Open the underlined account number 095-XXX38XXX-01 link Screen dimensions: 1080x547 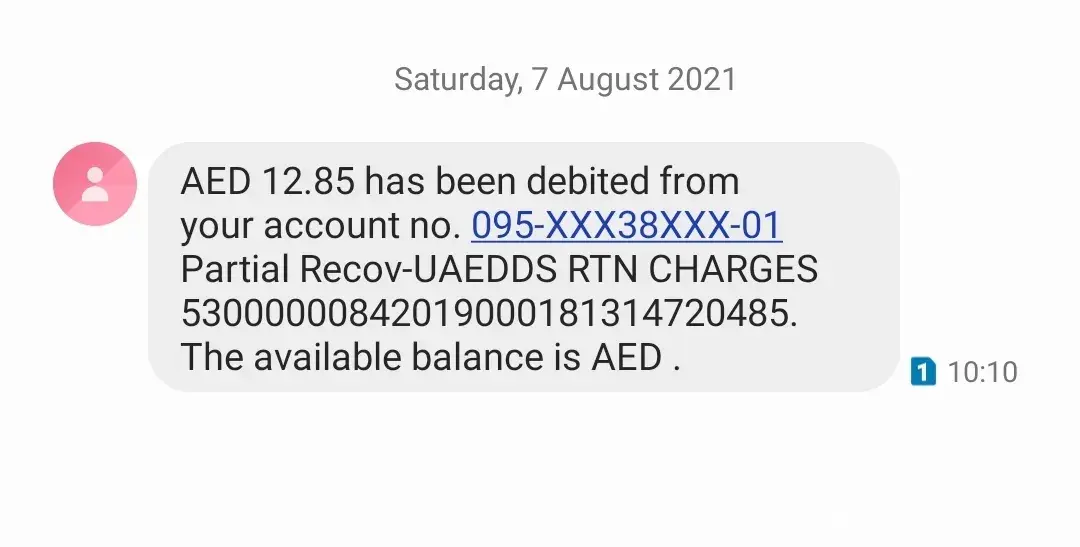point(626,227)
